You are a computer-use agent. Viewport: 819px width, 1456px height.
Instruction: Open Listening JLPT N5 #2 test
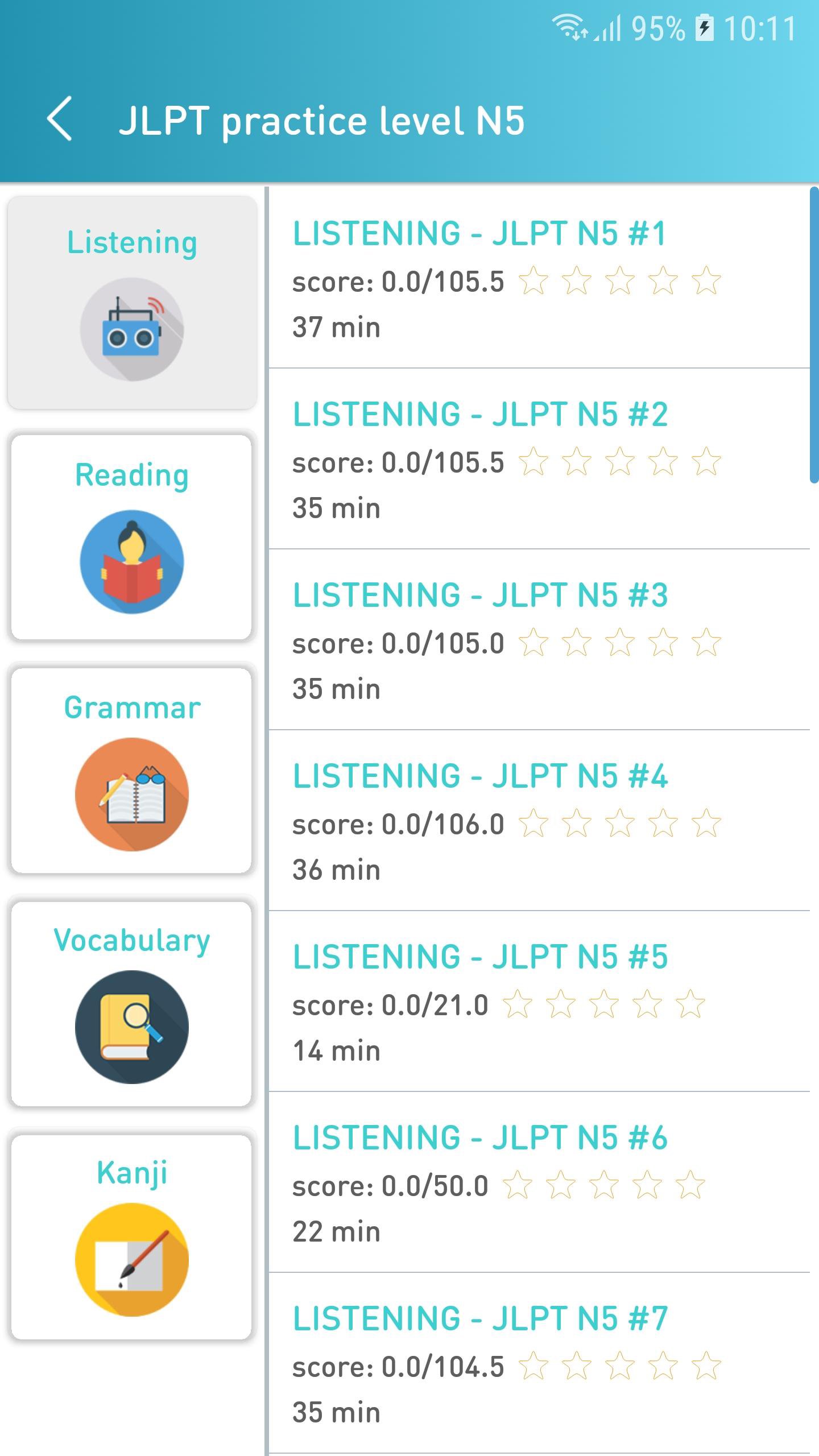tap(537, 460)
